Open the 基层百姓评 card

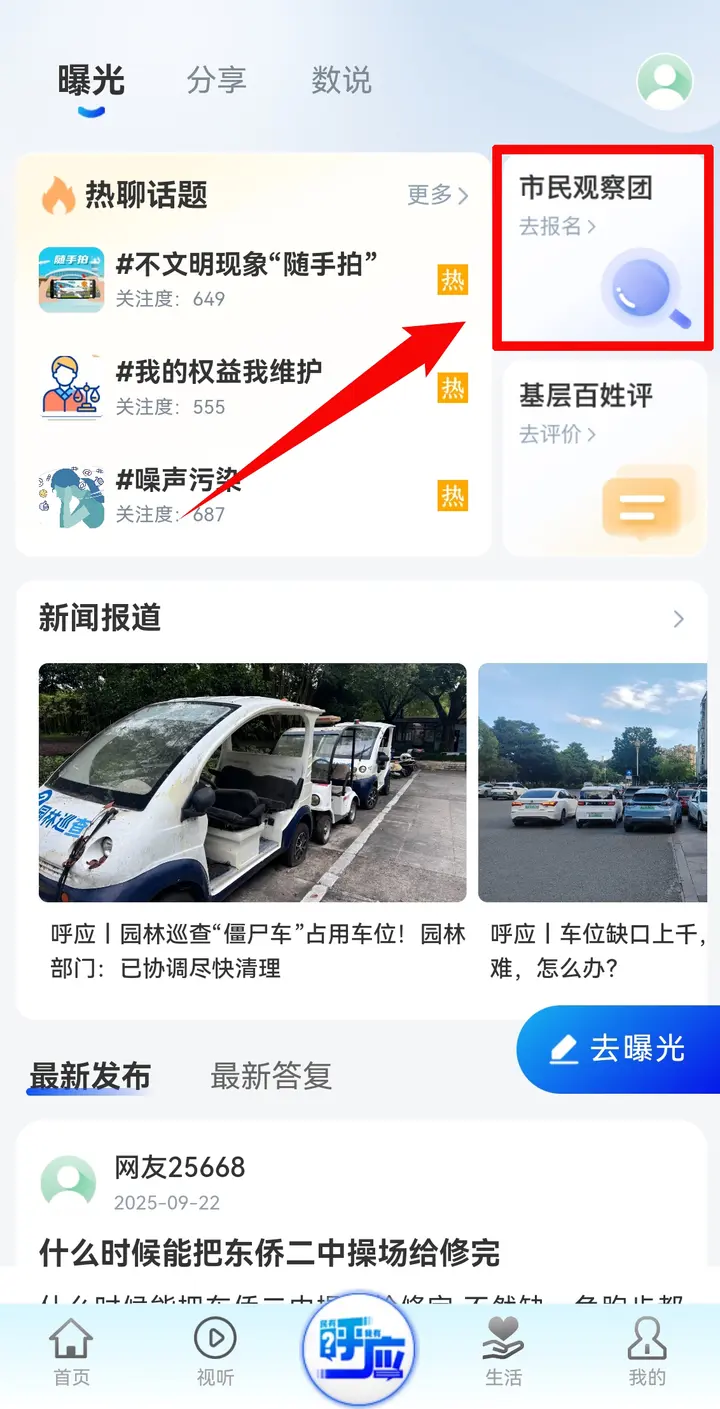point(604,458)
